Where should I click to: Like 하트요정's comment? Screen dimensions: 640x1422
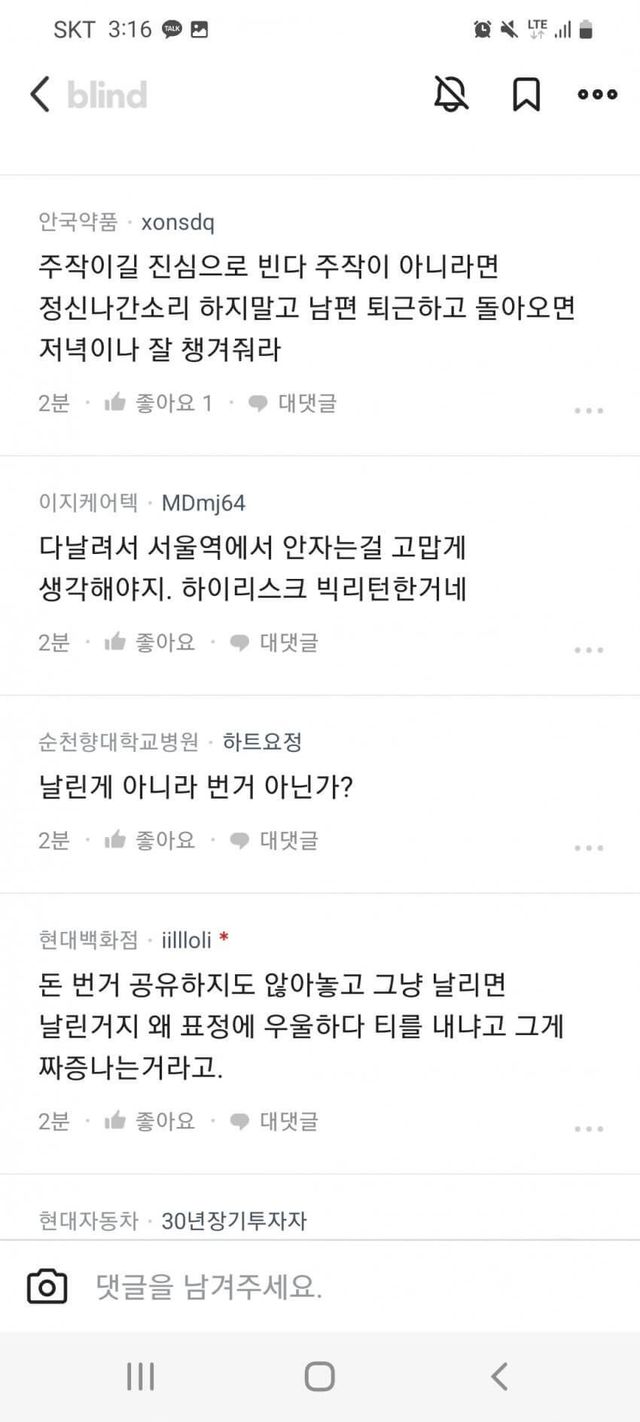point(150,840)
